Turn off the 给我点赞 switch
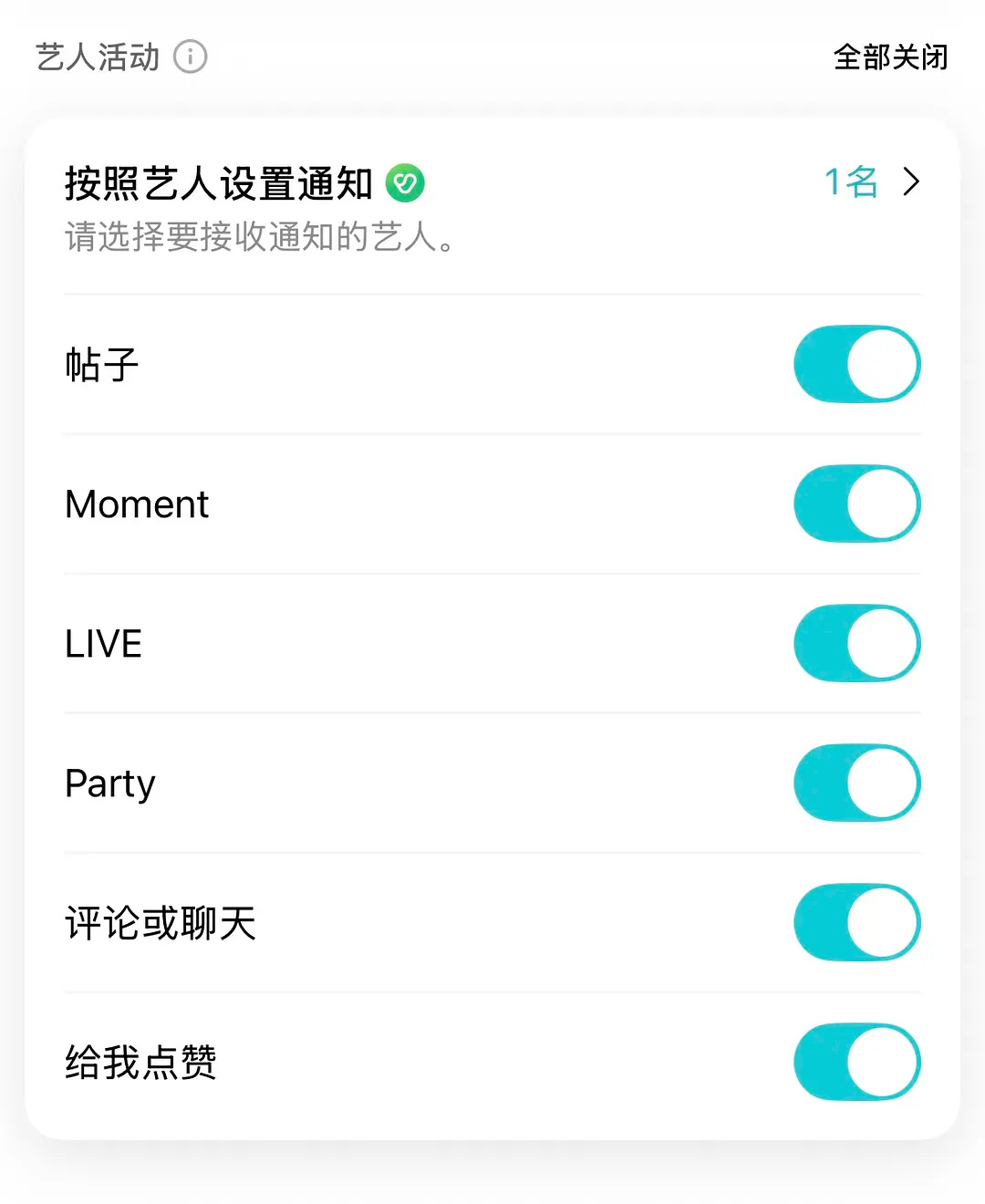985x1204 pixels. [856, 1063]
